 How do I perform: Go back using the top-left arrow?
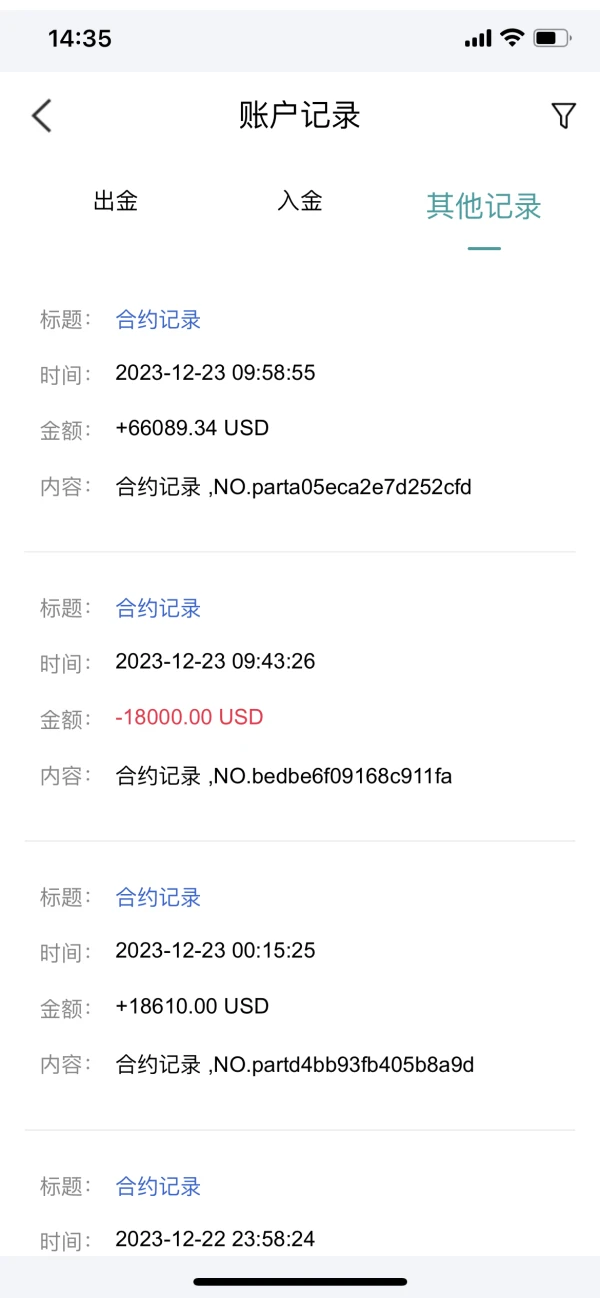pyautogui.click(x=42, y=116)
